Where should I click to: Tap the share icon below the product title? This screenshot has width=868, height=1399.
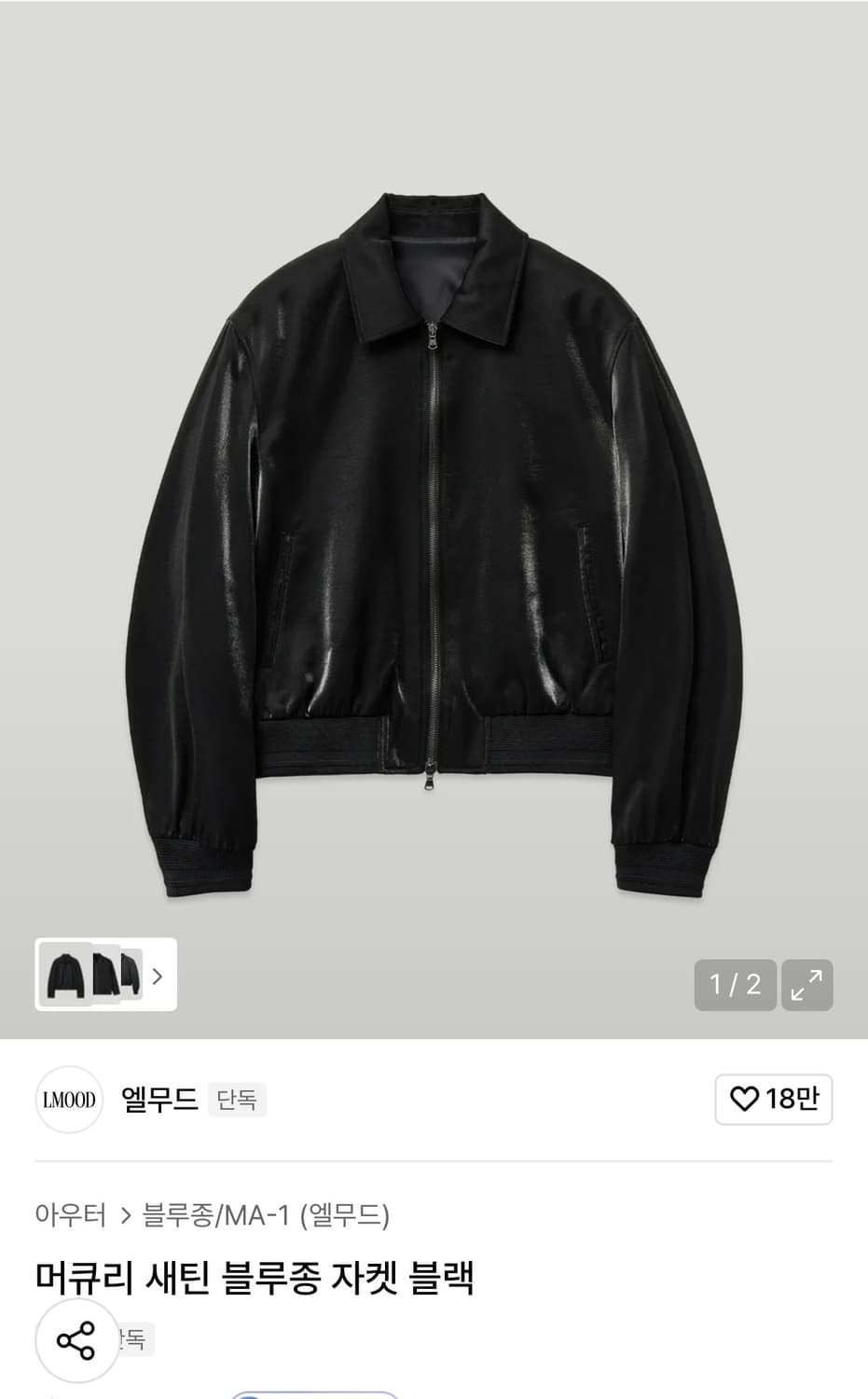pyautogui.click(x=77, y=1341)
